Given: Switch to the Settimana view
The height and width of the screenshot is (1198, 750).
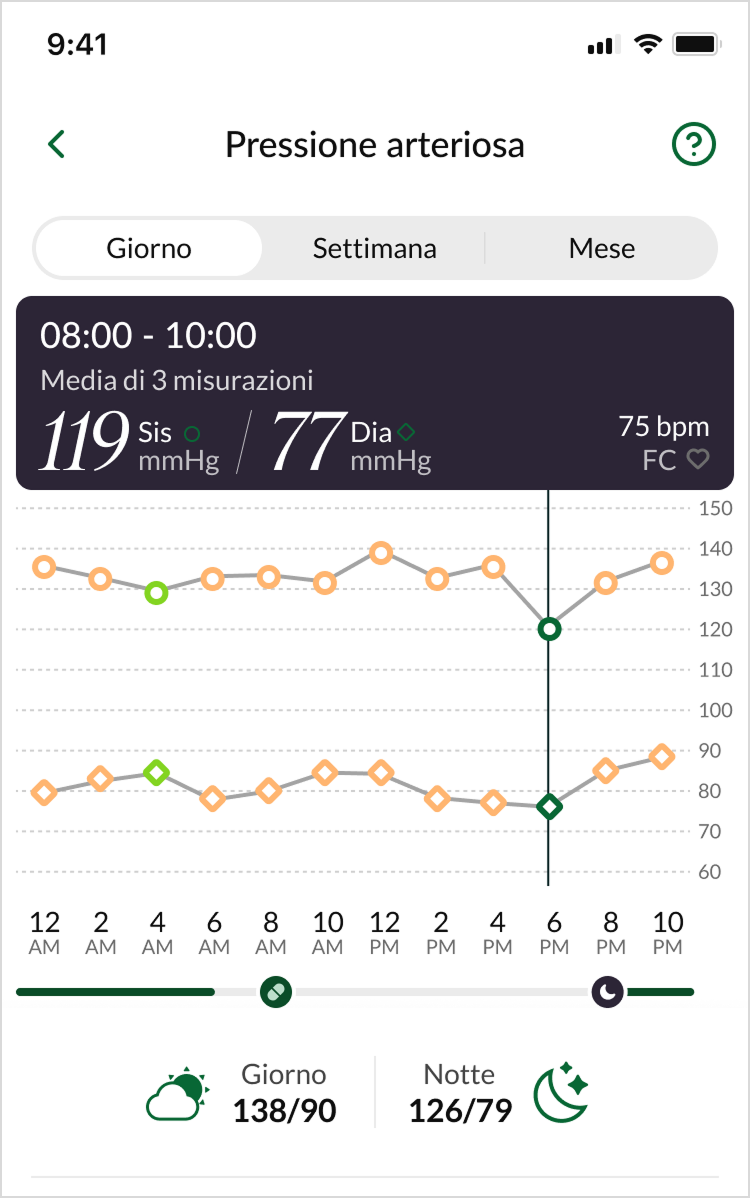Looking at the screenshot, I should tap(374, 248).
